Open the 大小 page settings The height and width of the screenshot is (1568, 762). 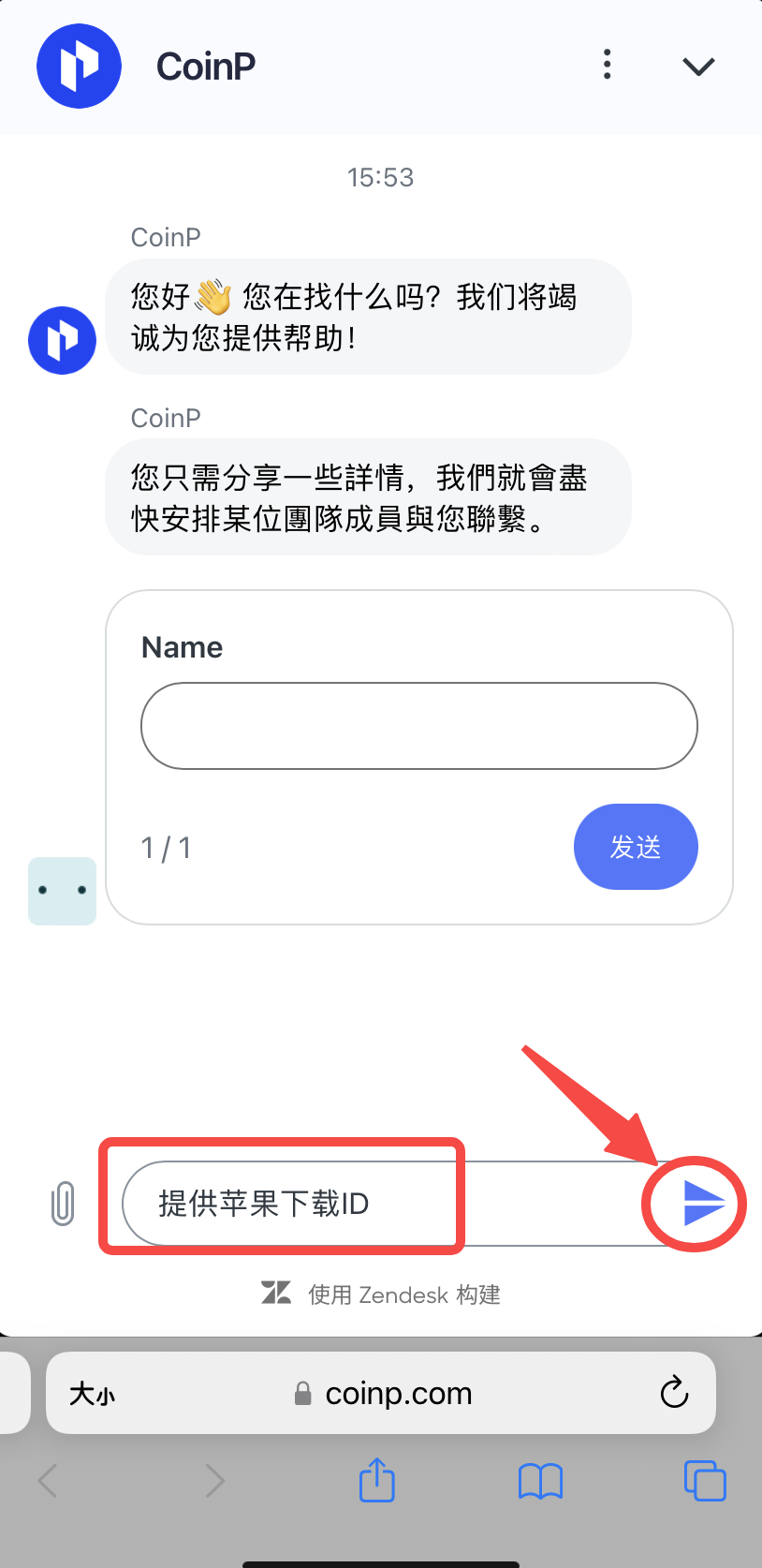click(92, 1394)
